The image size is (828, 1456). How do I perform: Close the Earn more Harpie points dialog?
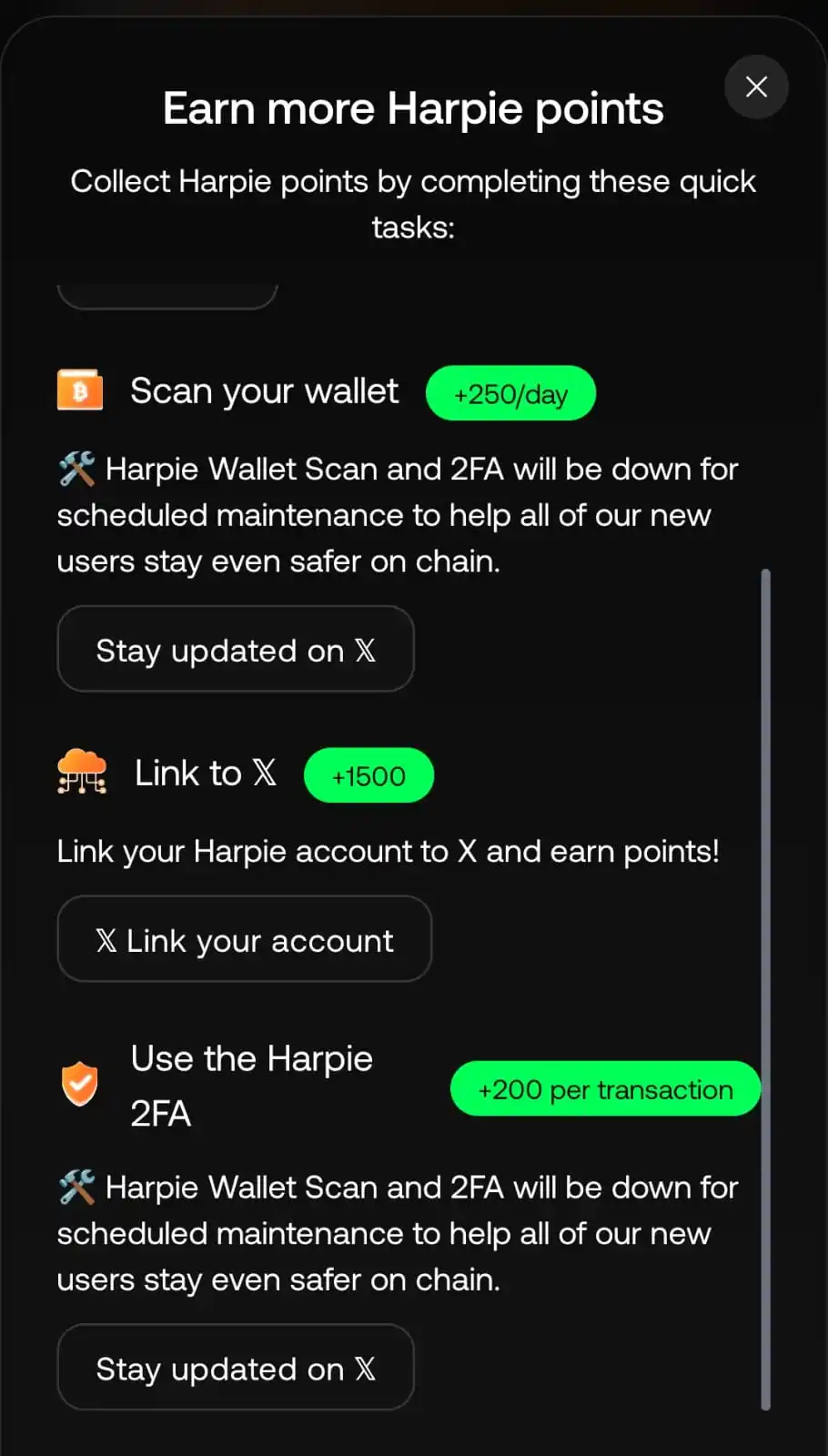pyautogui.click(x=755, y=87)
